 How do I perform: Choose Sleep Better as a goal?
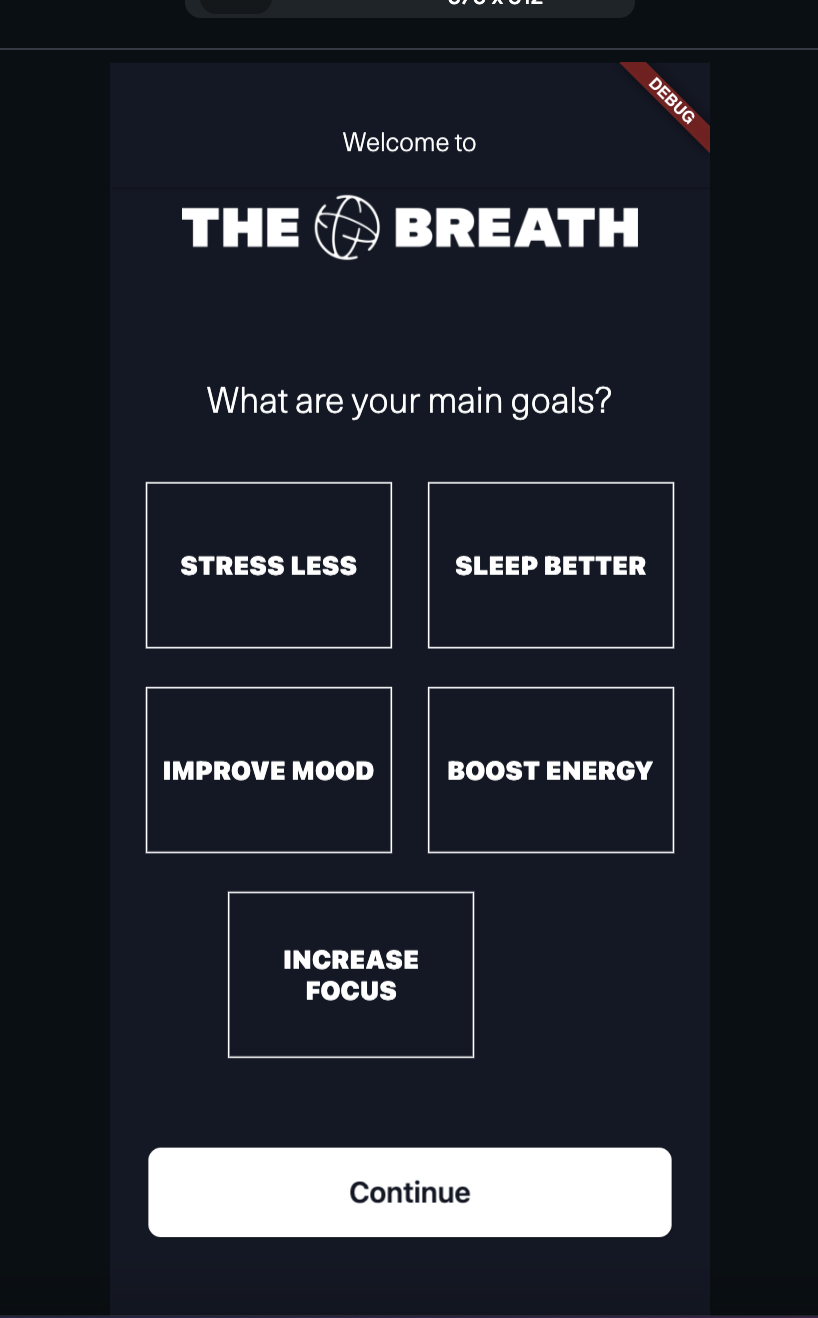(550, 565)
